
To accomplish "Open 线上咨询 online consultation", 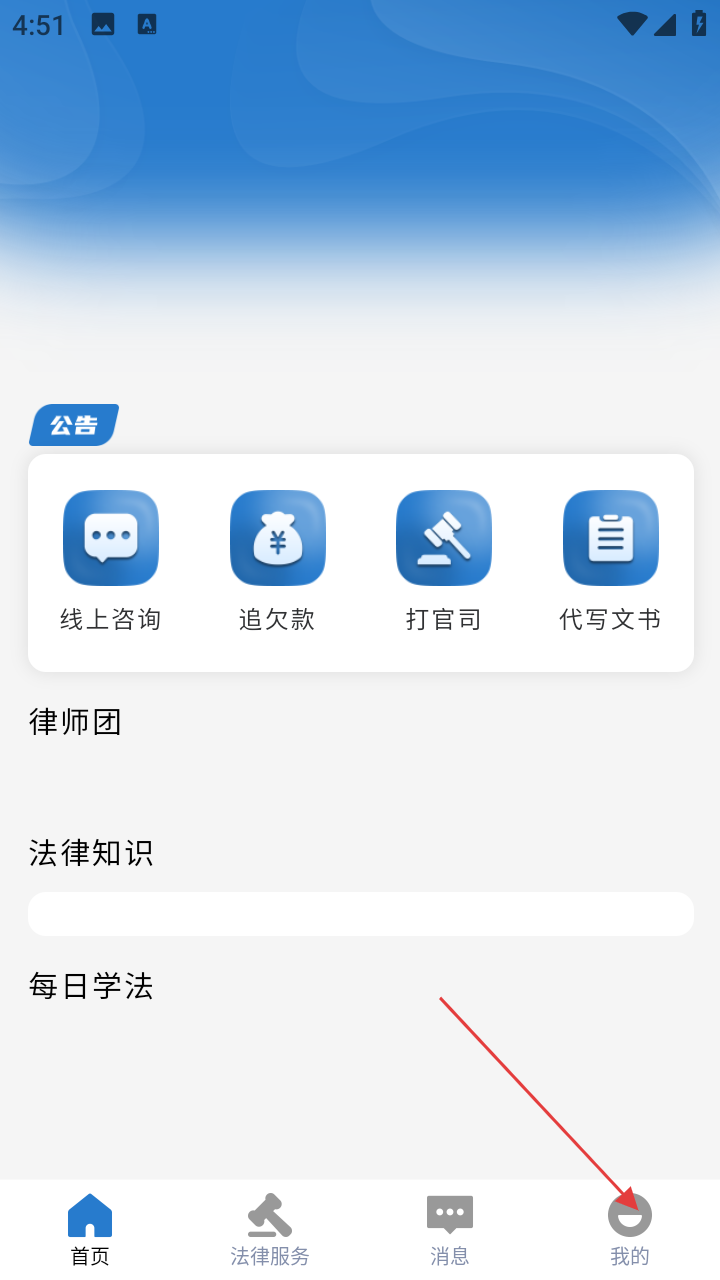I will (111, 561).
